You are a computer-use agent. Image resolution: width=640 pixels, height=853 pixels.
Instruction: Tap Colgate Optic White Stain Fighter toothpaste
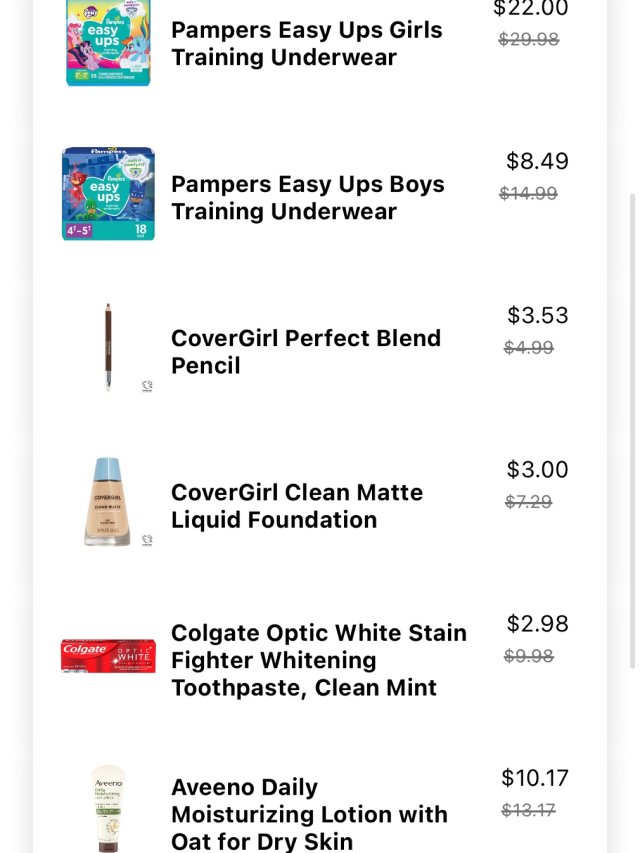(x=318, y=660)
